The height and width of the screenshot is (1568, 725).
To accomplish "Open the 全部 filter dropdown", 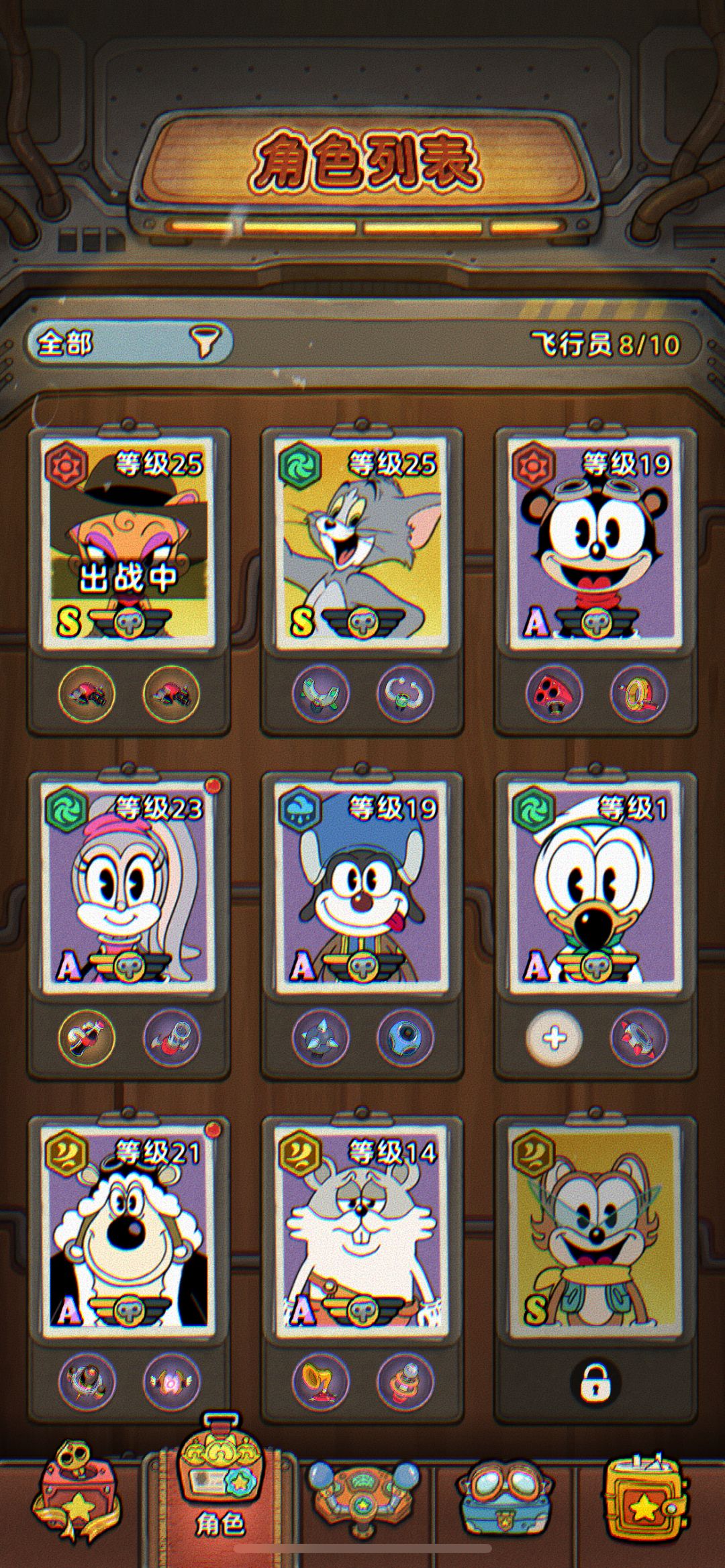I will 129,344.
